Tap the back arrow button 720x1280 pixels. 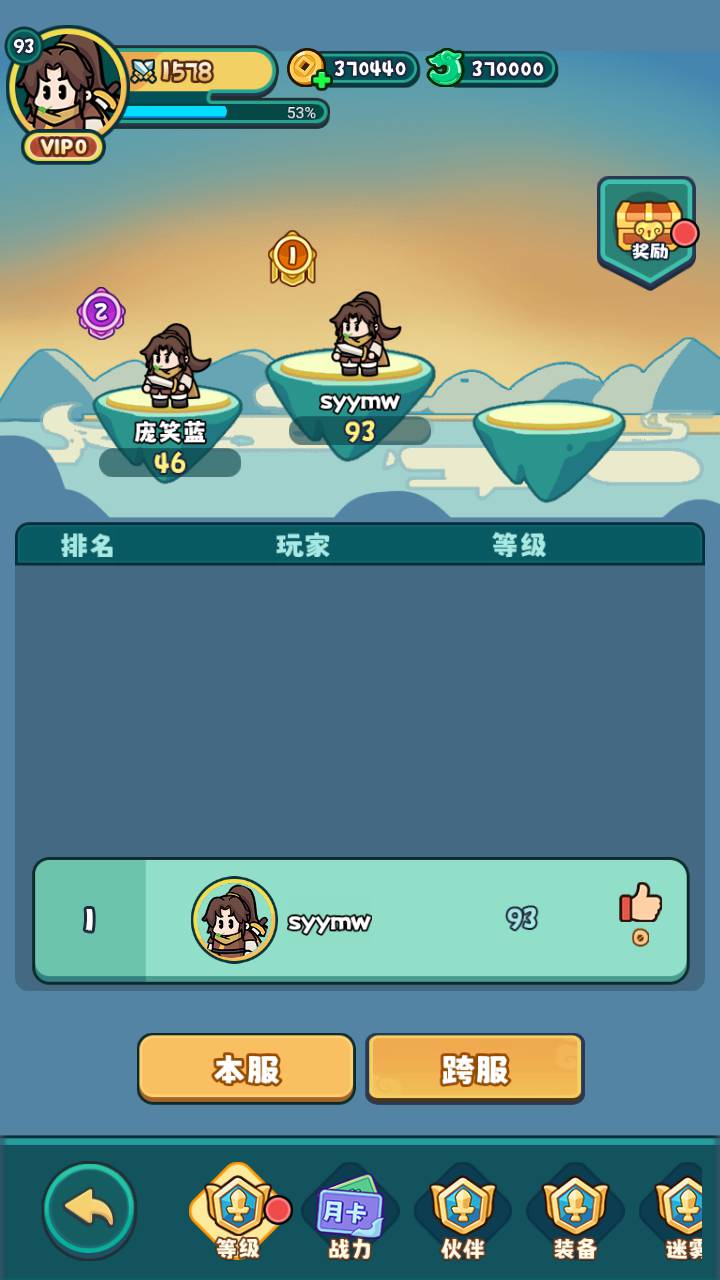pyautogui.click(x=89, y=1208)
